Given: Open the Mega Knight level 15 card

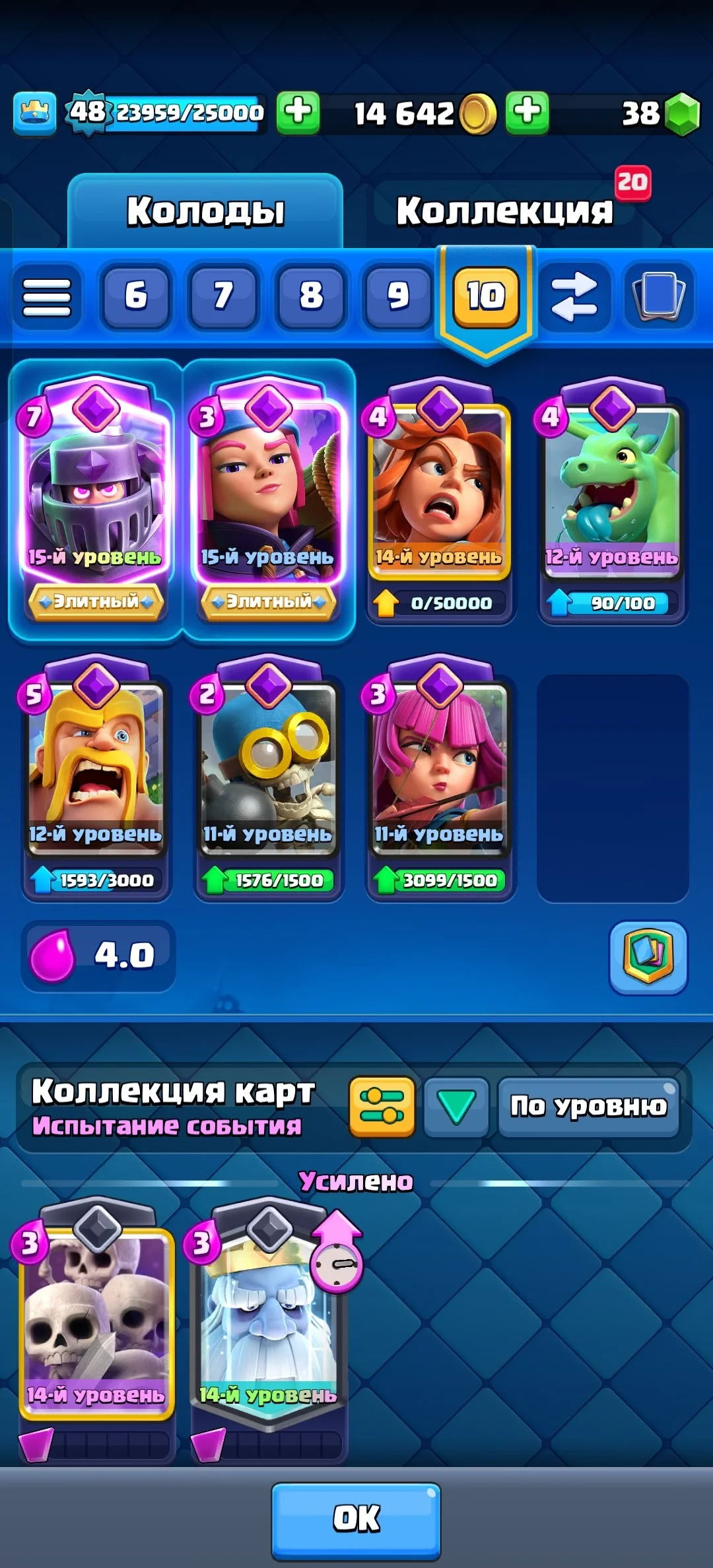Looking at the screenshot, I should coord(95,488).
